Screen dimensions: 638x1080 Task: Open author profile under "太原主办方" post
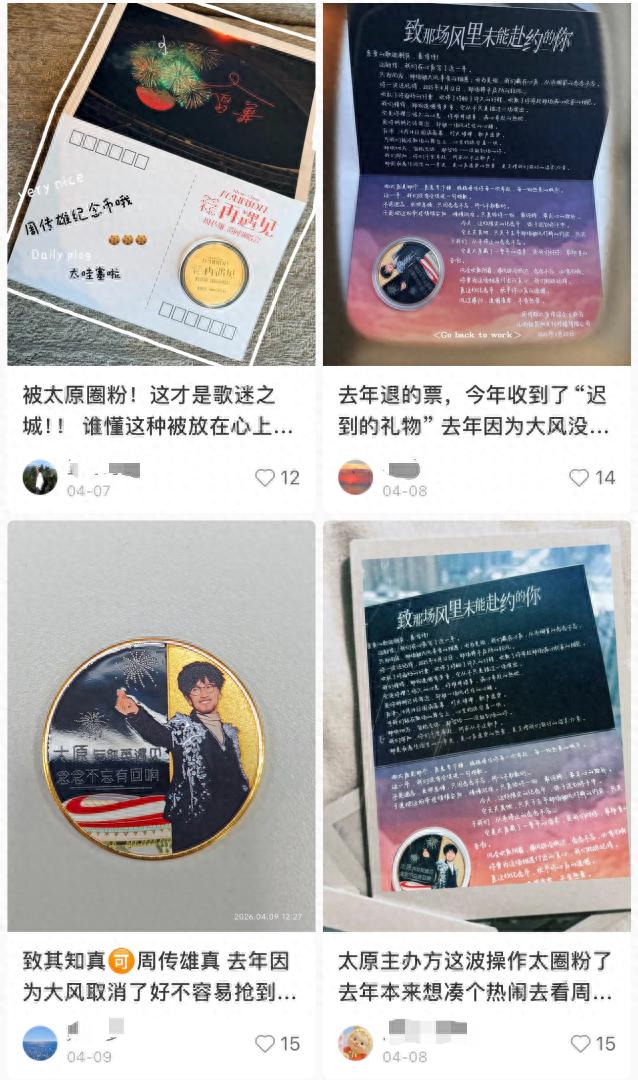tap(355, 1043)
